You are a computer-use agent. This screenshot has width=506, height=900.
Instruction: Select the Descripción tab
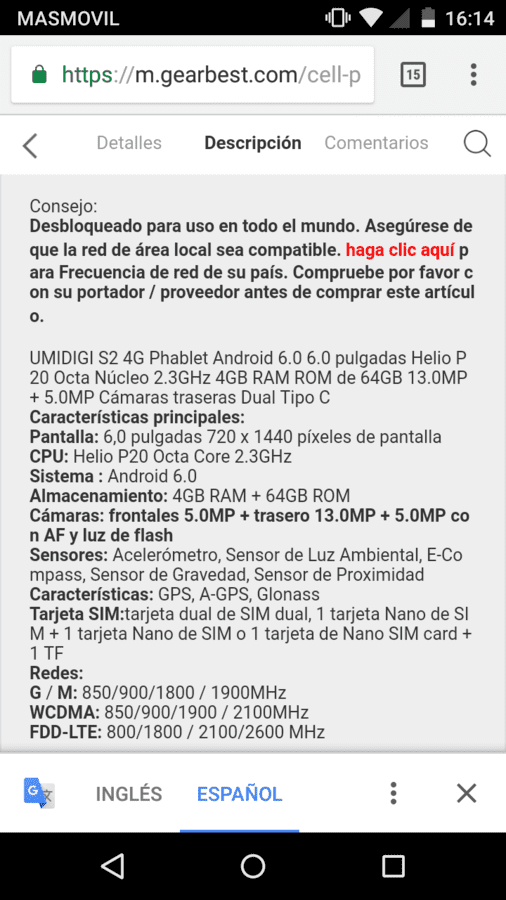253,143
